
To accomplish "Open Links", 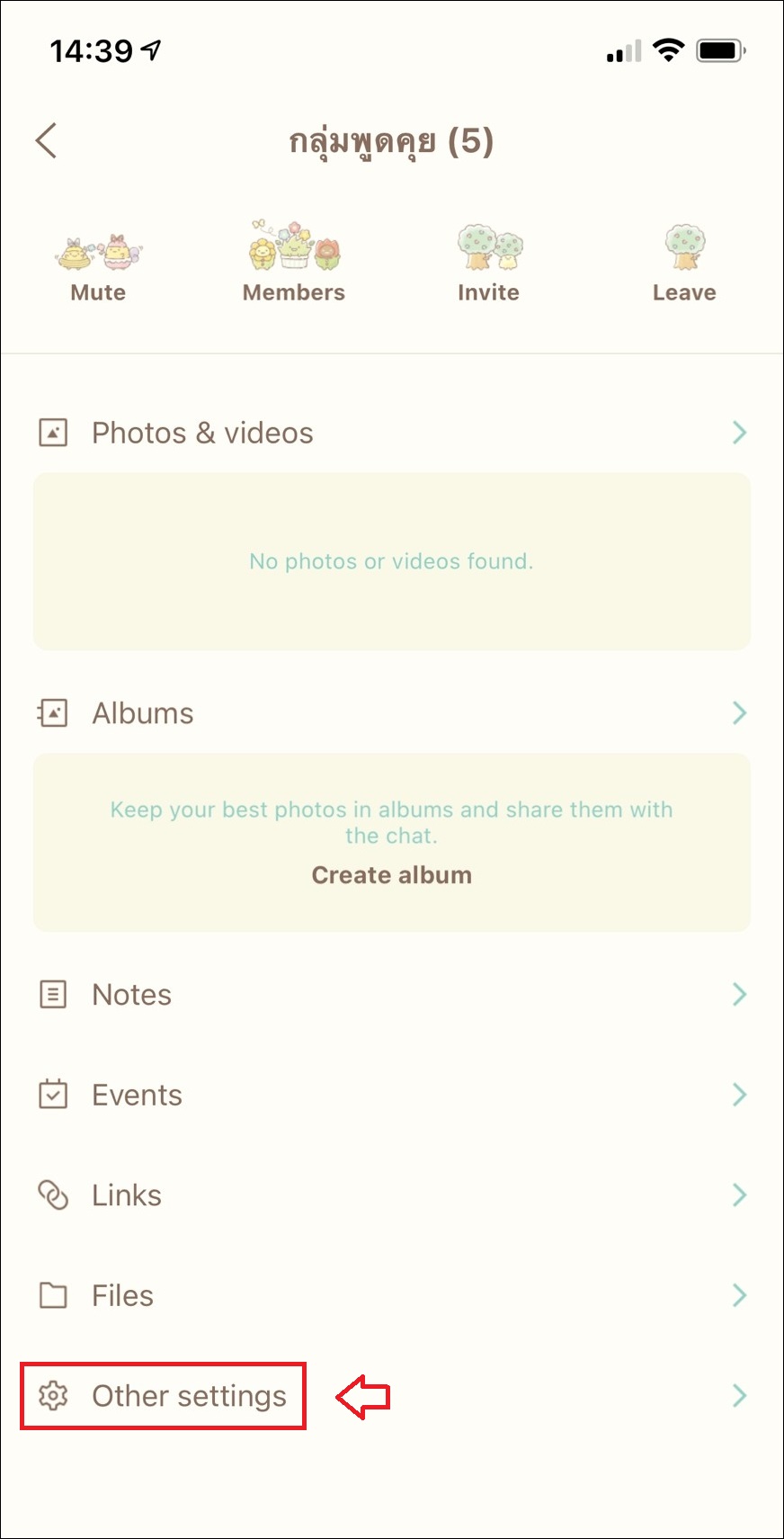I will (x=392, y=1195).
